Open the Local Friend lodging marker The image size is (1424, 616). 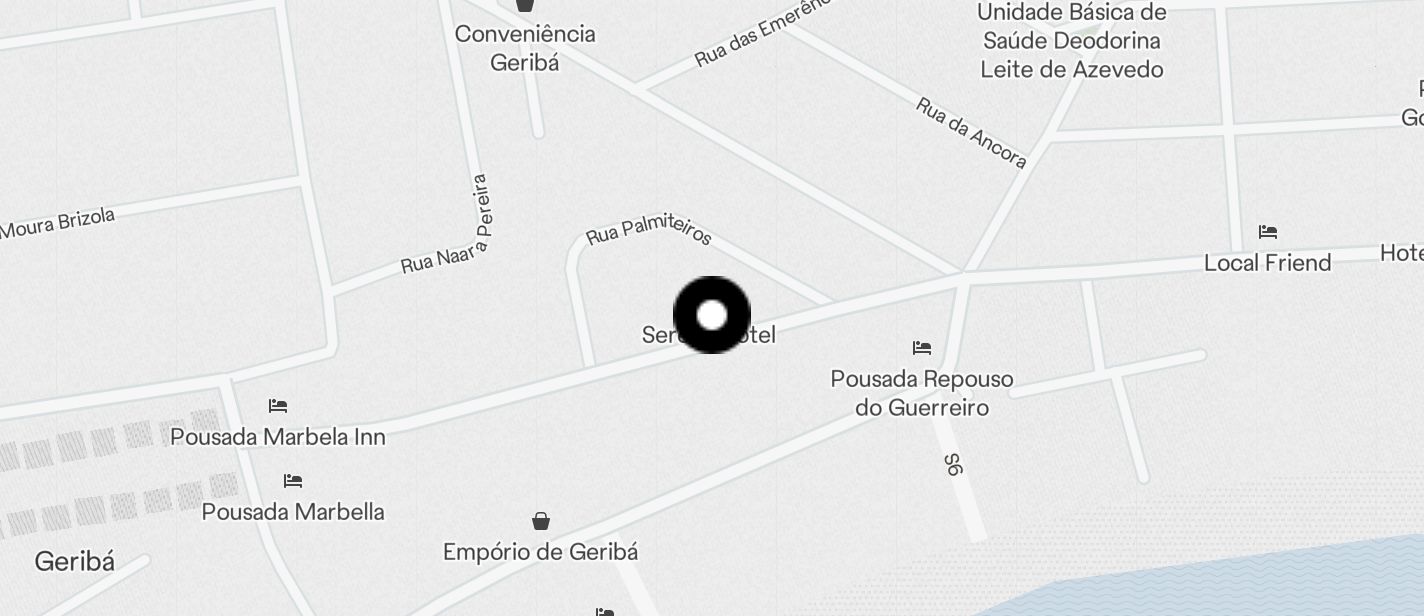tap(1268, 232)
